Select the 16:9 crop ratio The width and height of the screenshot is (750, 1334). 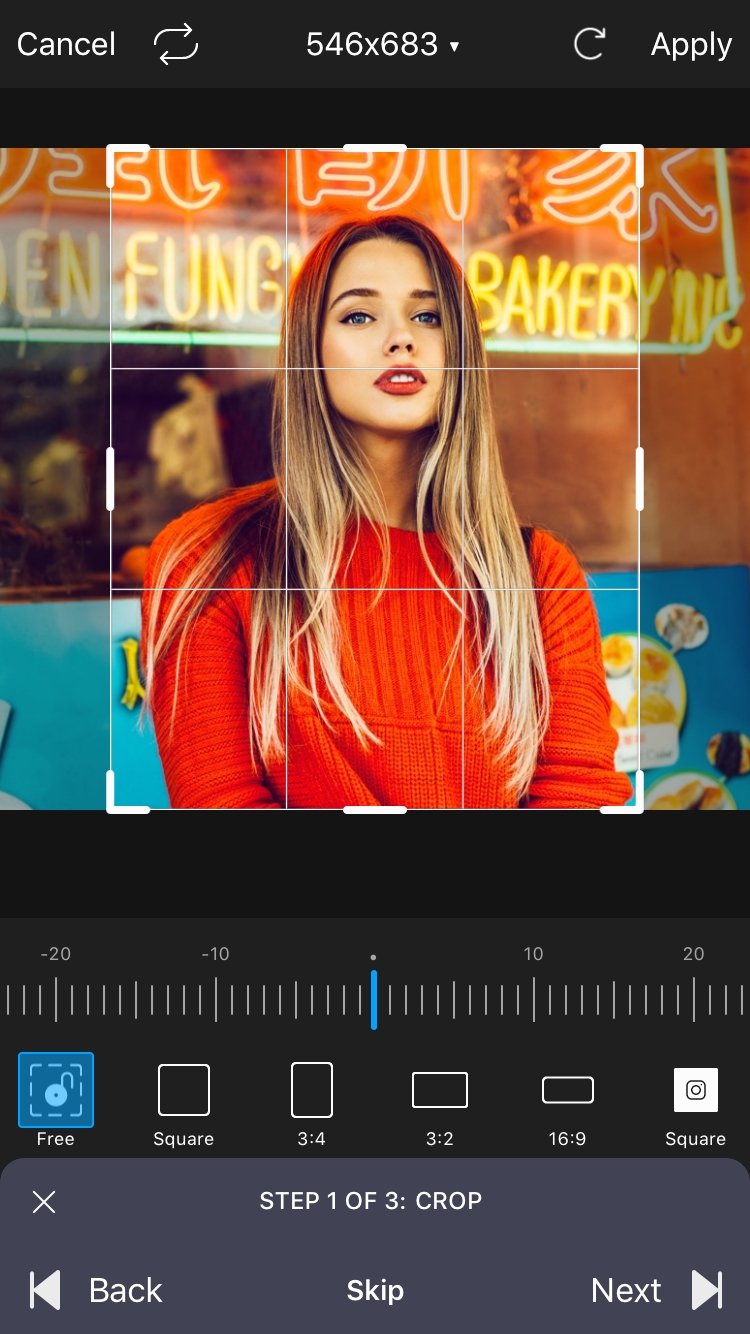[568, 1104]
